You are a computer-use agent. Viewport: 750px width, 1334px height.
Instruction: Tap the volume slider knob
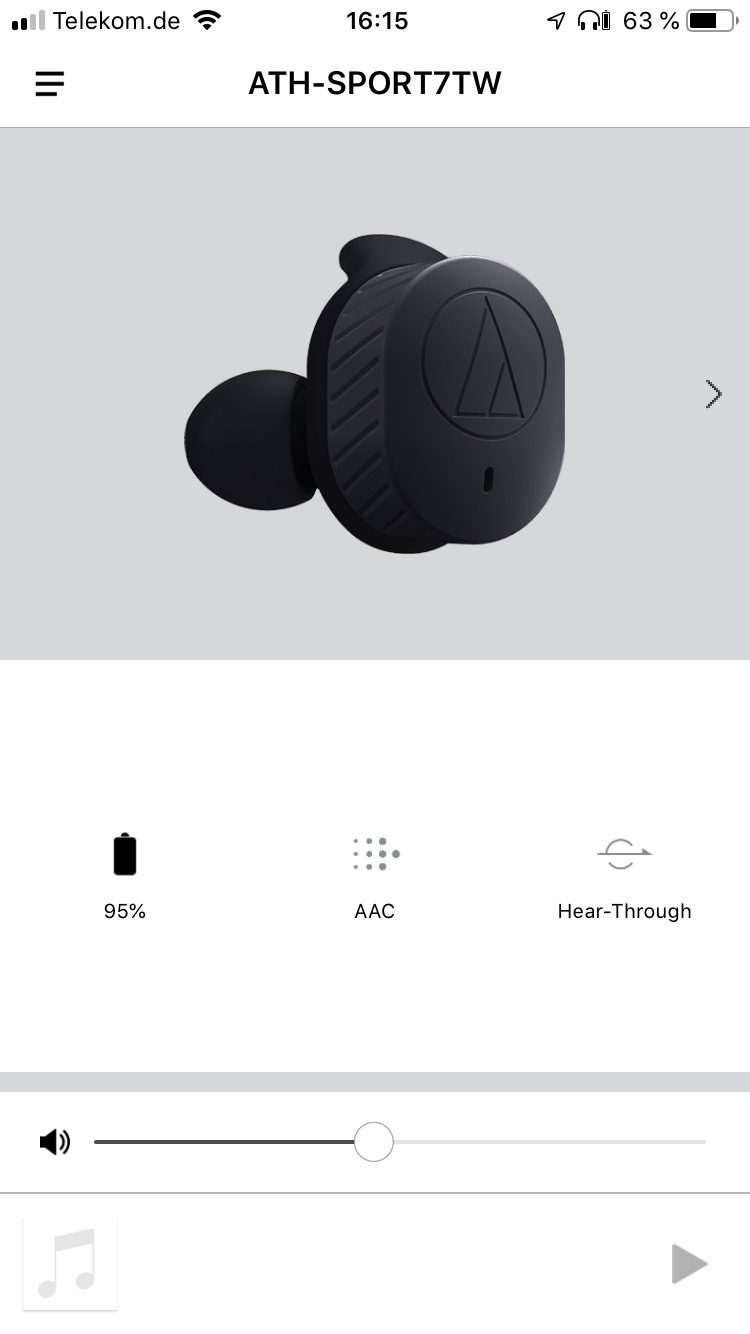point(374,1141)
